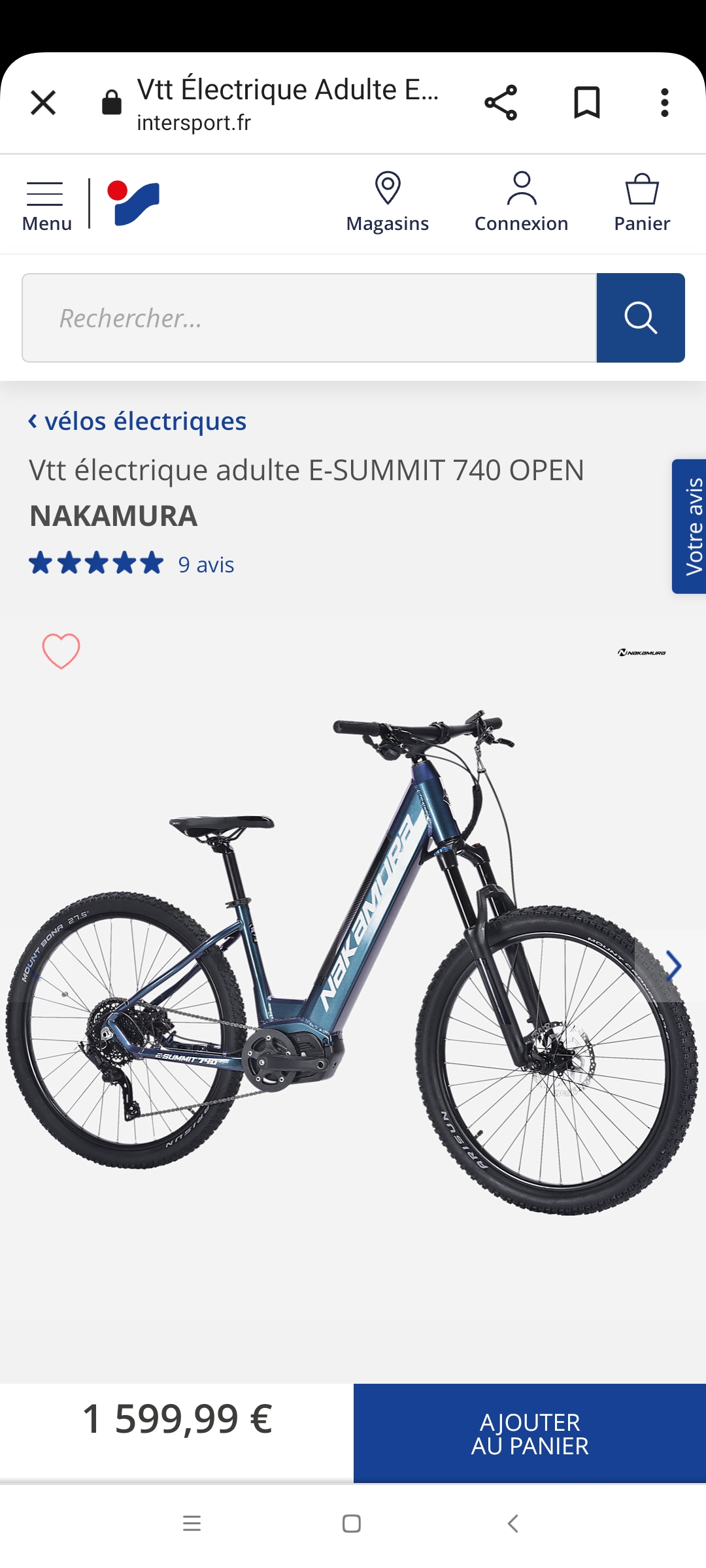Tap the Intersport logo

(133, 203)
